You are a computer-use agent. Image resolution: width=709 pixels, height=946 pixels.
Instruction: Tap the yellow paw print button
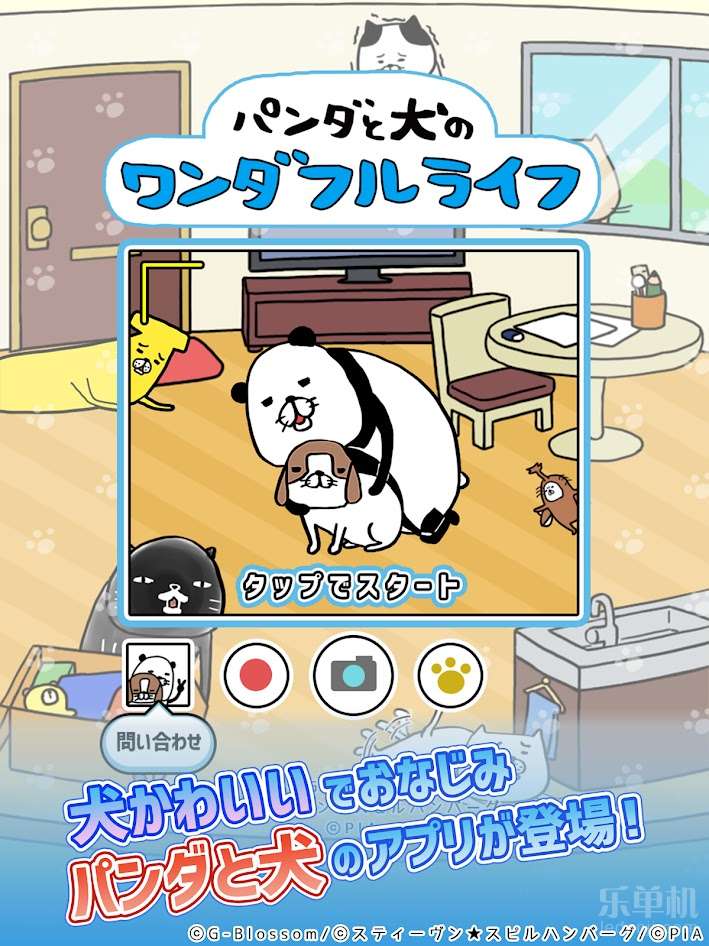click(x=449, y=674)
